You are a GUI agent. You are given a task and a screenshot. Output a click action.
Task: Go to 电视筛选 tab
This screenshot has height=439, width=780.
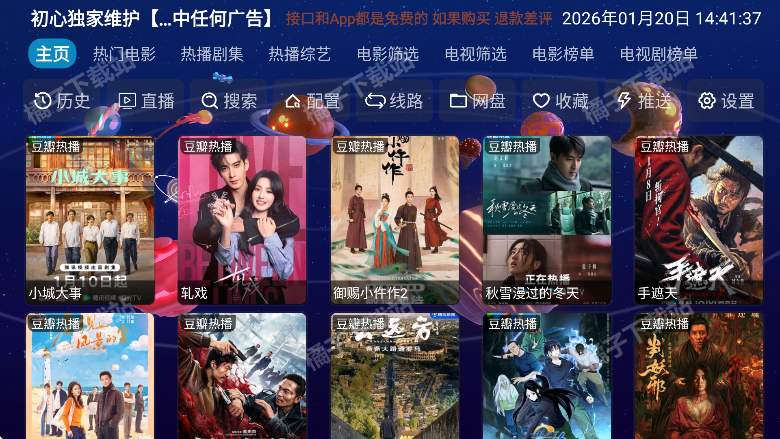pos(476,54)
